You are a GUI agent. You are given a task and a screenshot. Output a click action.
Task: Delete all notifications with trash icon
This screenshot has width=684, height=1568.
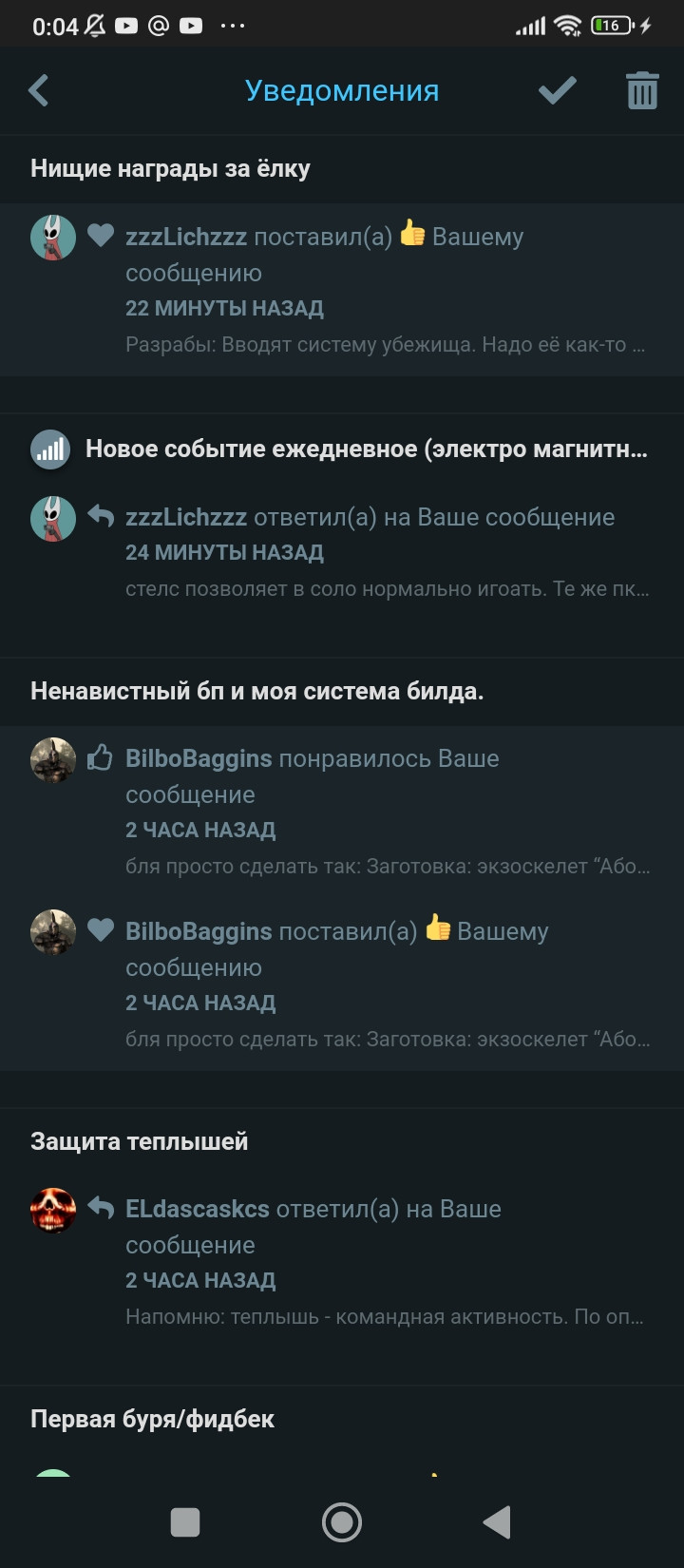click(642, 91)
